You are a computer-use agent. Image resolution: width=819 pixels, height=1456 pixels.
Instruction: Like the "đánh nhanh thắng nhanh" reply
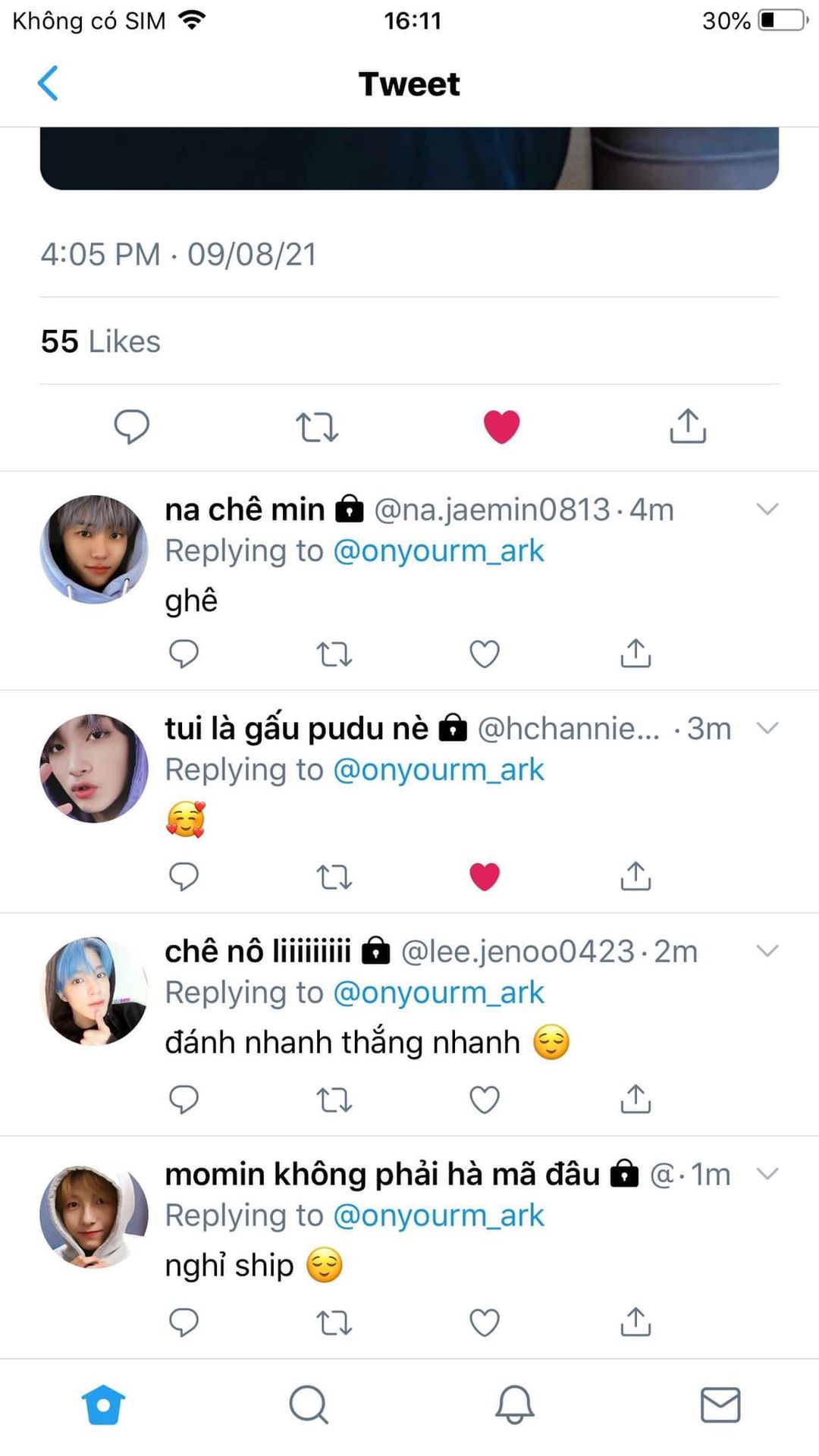[x=484, y=1099]
